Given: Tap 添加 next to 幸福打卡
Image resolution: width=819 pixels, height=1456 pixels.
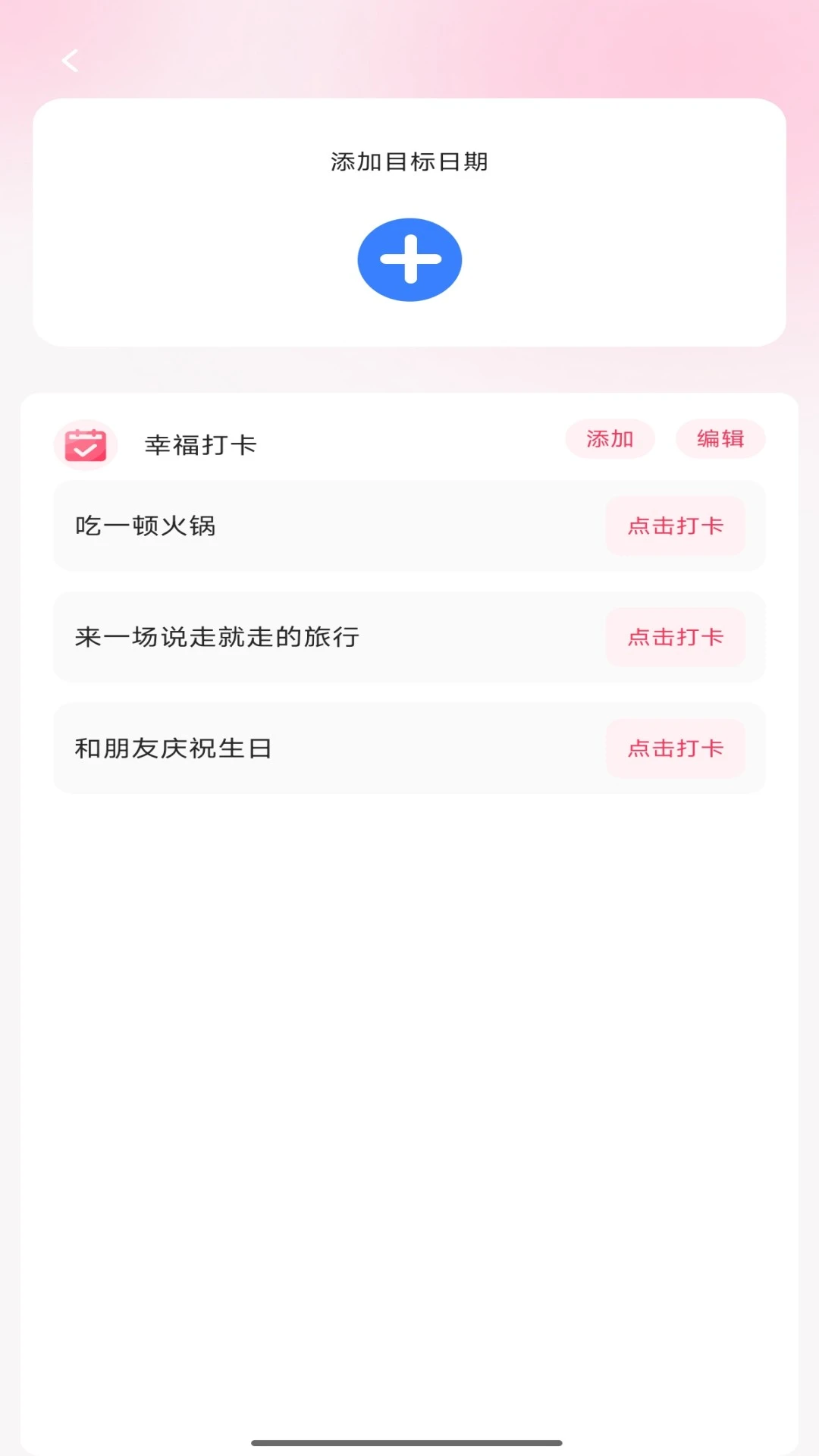Looking at the screenshot, I should pos(610,439).
